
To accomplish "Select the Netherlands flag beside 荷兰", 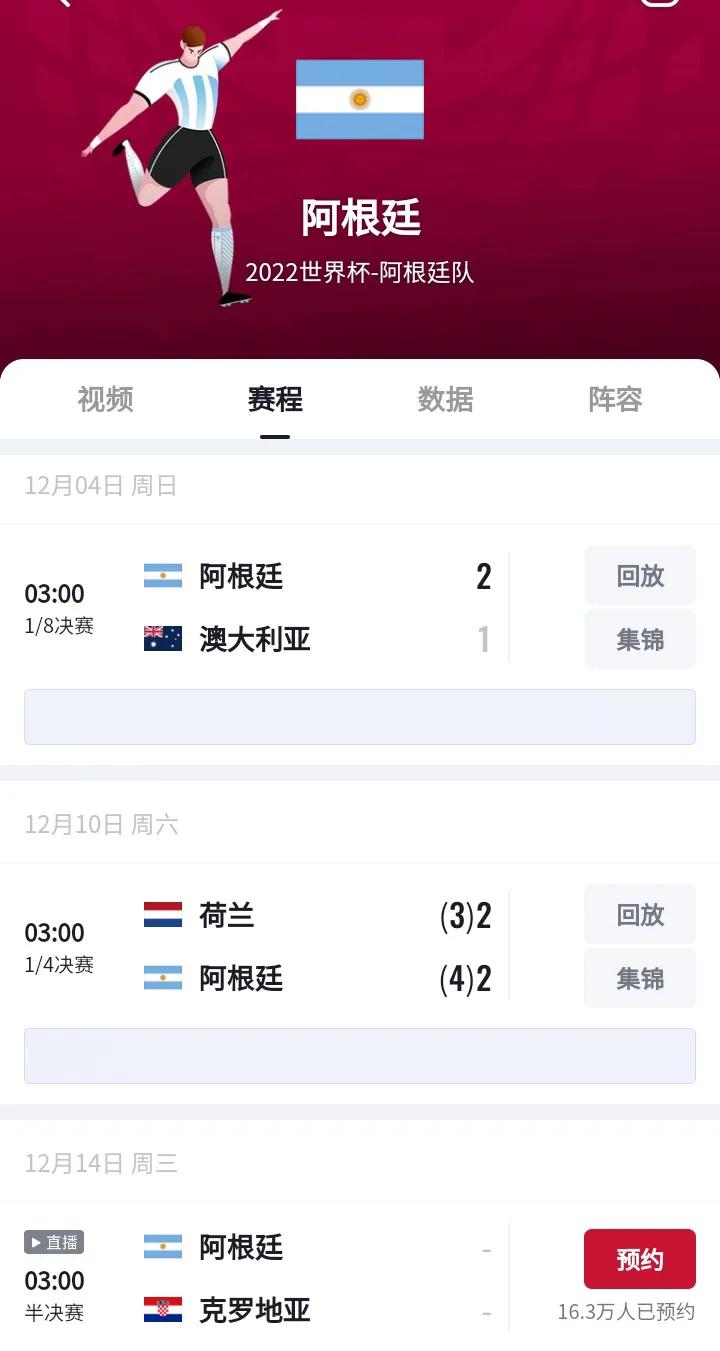I will pyautogui.click(x=162, y=915).
